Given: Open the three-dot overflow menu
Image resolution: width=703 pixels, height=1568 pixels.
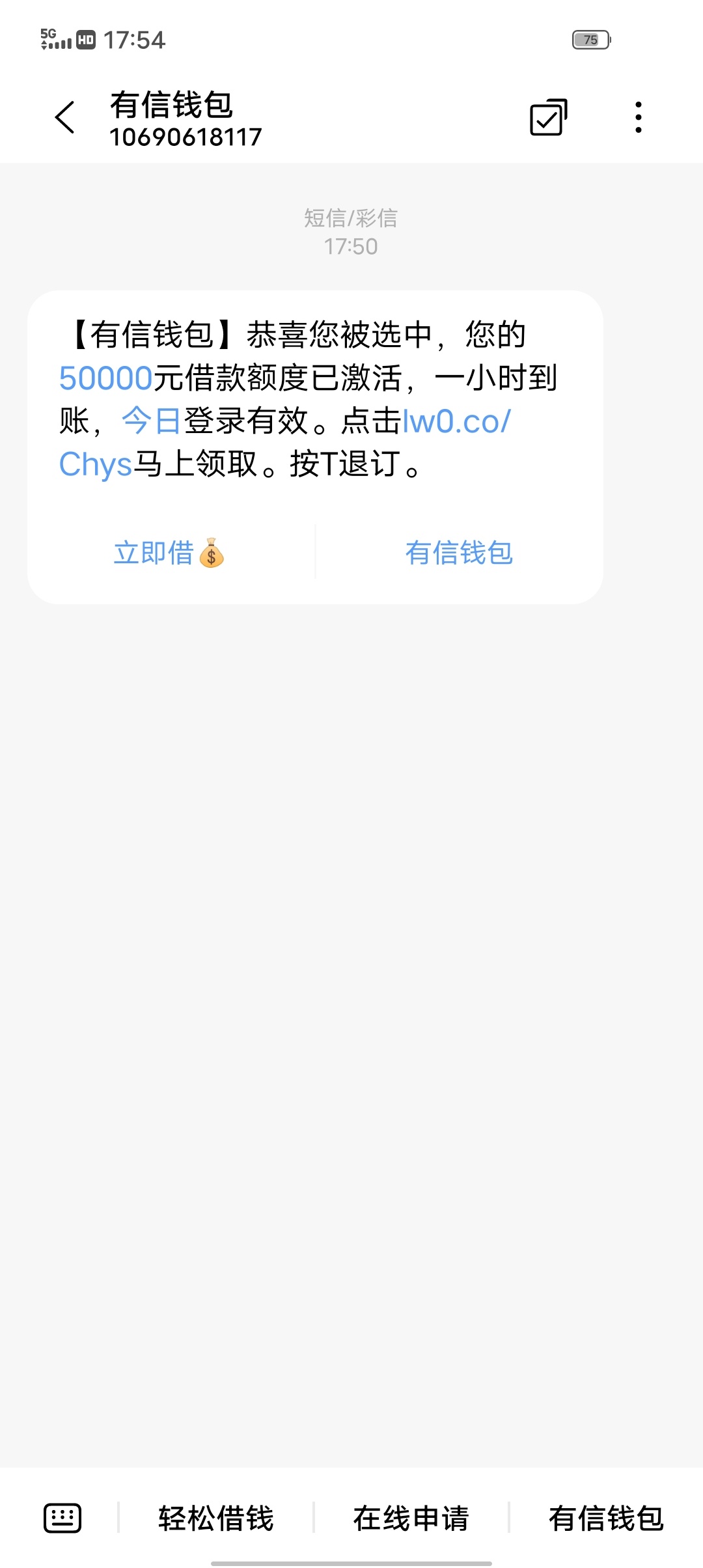Looking at the screenshot, I should click(x=639, y=117).
